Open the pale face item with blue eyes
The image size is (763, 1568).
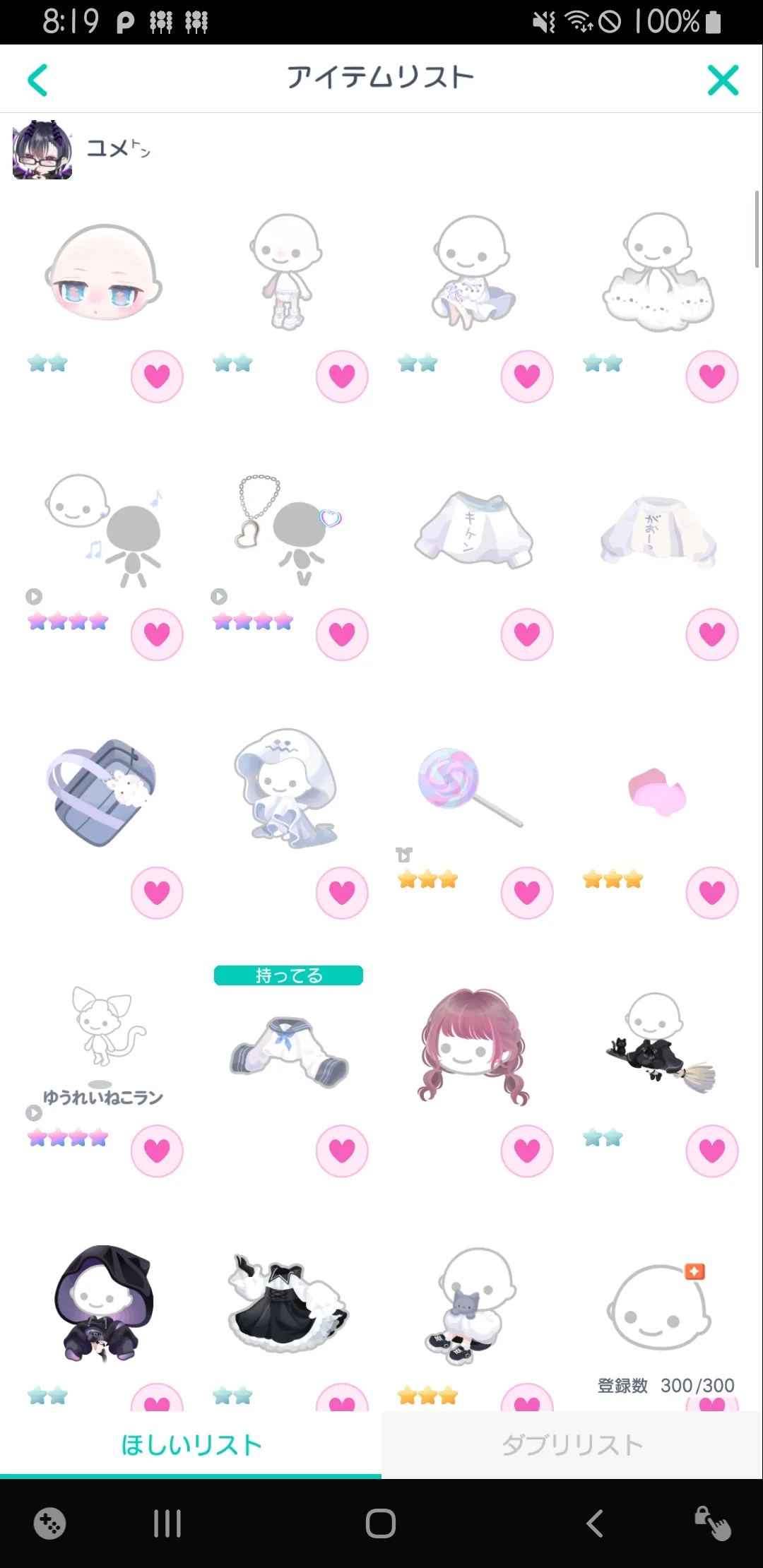coord(104,273)
